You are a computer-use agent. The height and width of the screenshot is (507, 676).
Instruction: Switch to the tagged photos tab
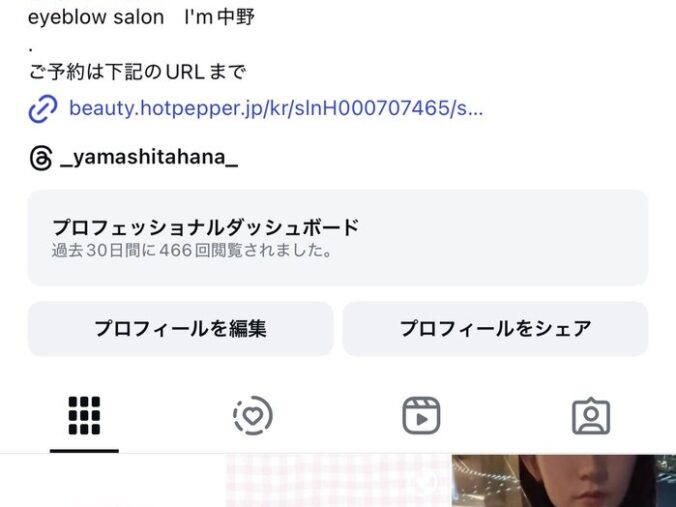[590, 416]
